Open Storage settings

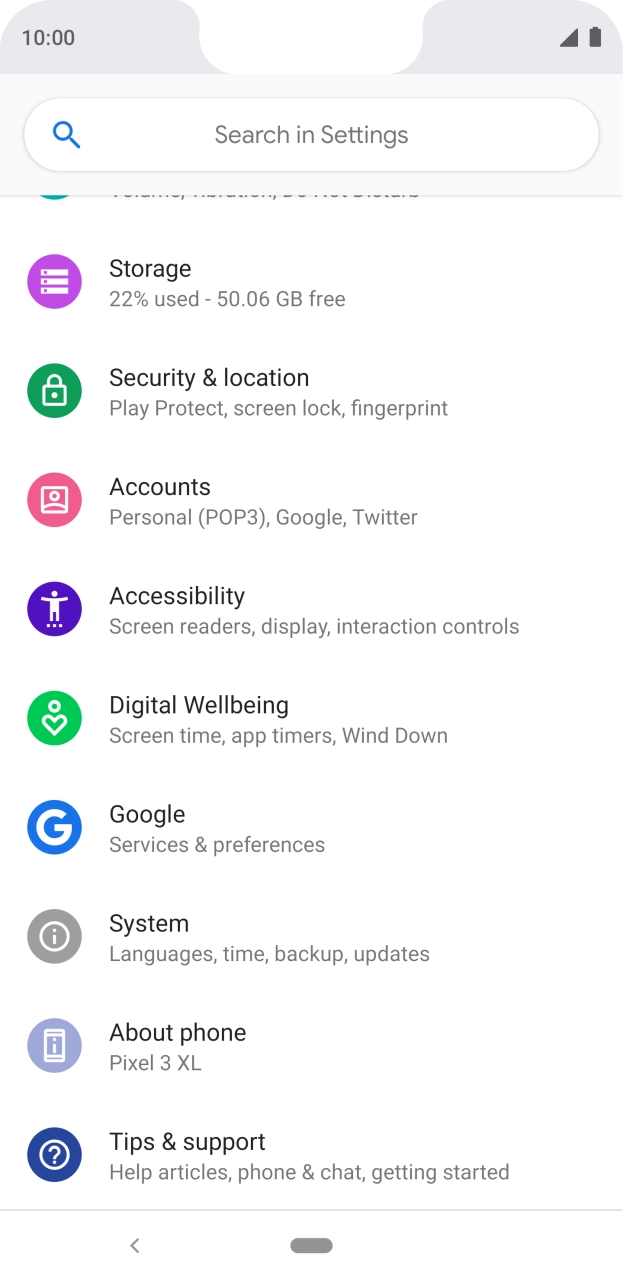click(x=311, y=283)
